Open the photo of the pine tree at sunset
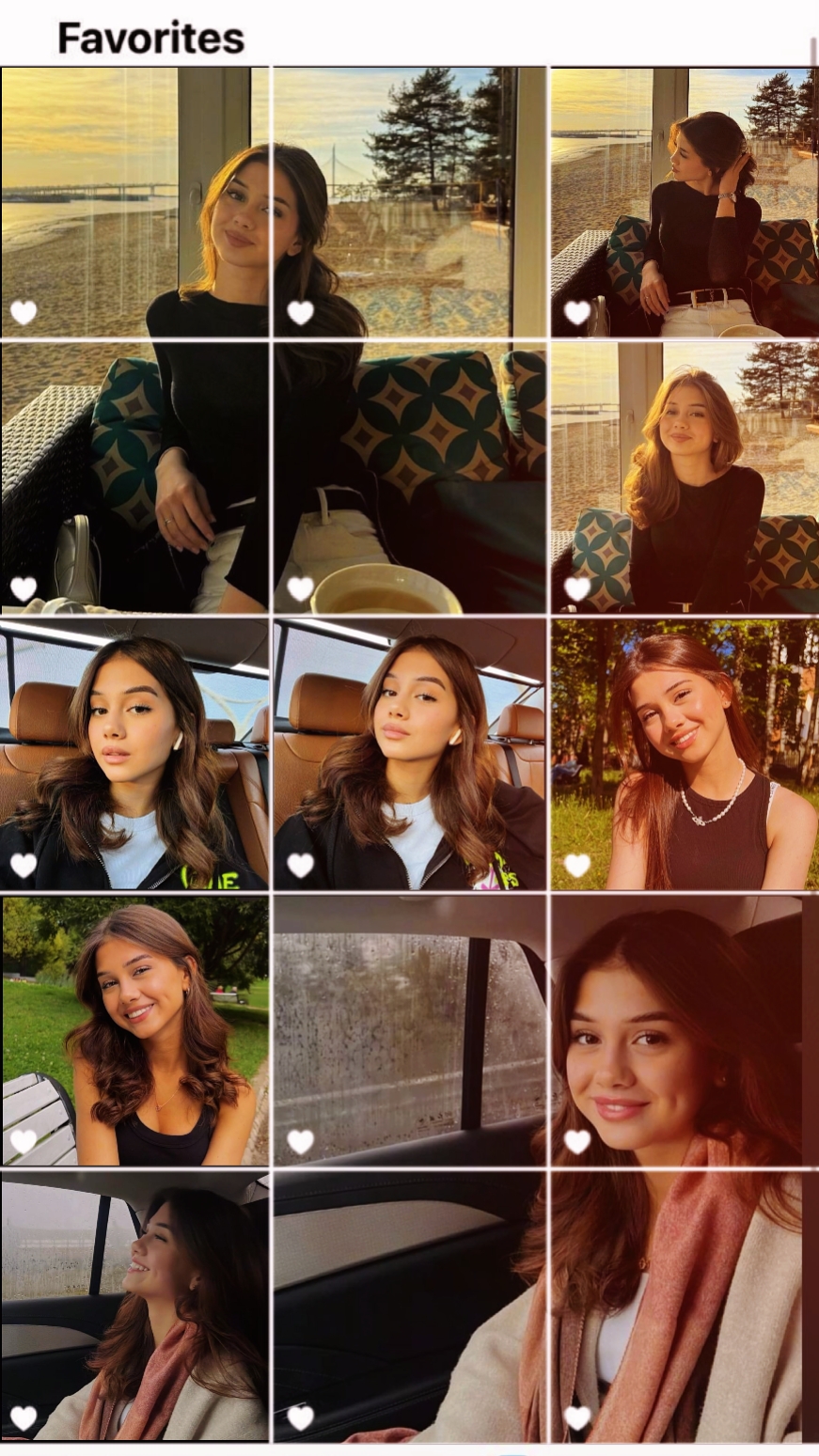Viewport: 819px width, 1456px height. click(409, 202)
